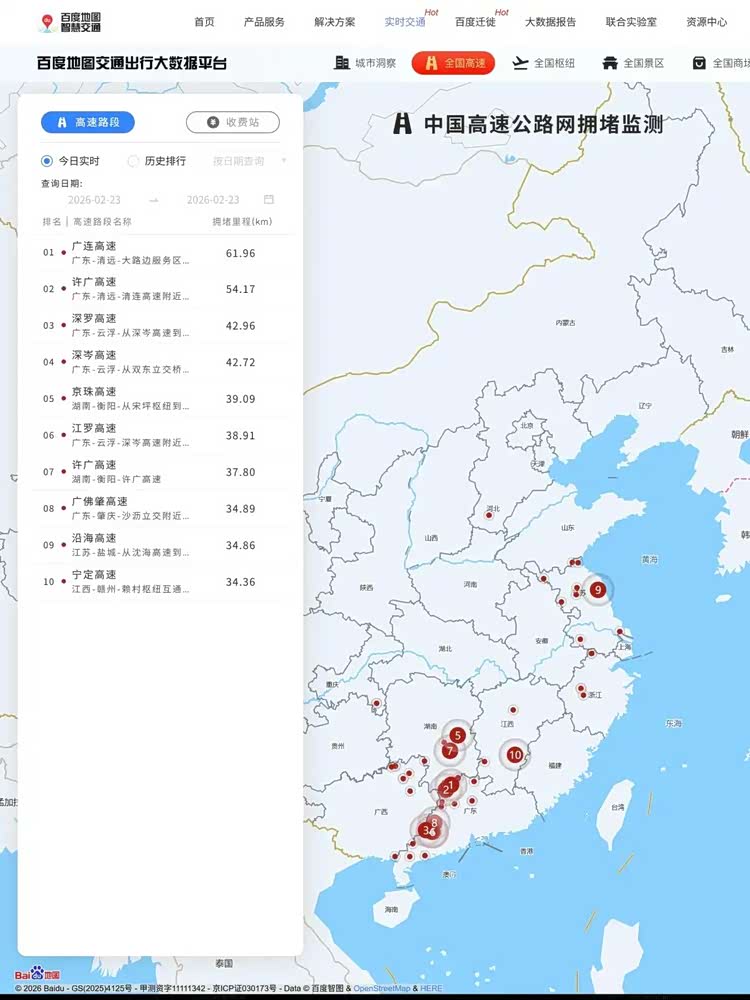Open 广连高速 row ranked 01
This screenshot has height=1000, width=750.
[160, 253]
